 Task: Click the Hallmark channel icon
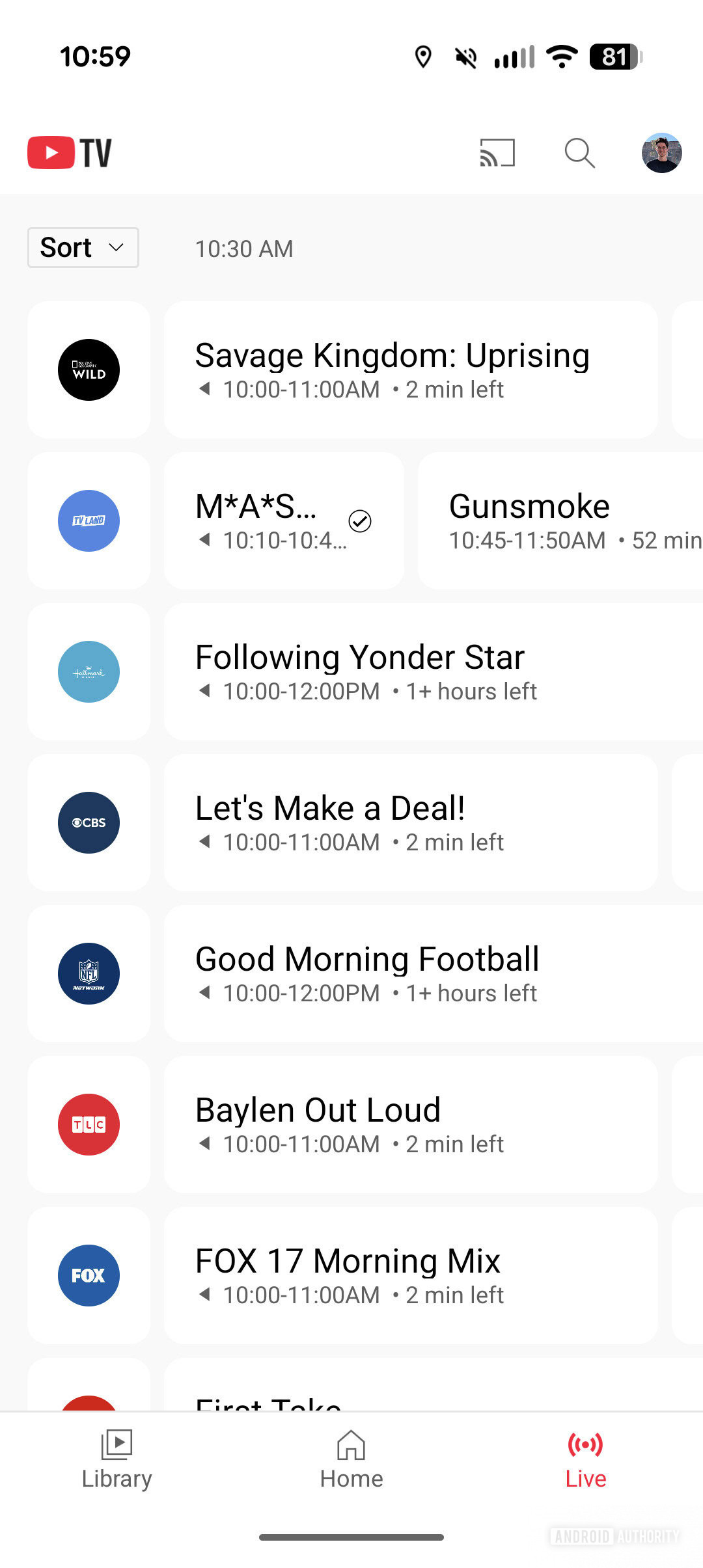pos(89,671)
